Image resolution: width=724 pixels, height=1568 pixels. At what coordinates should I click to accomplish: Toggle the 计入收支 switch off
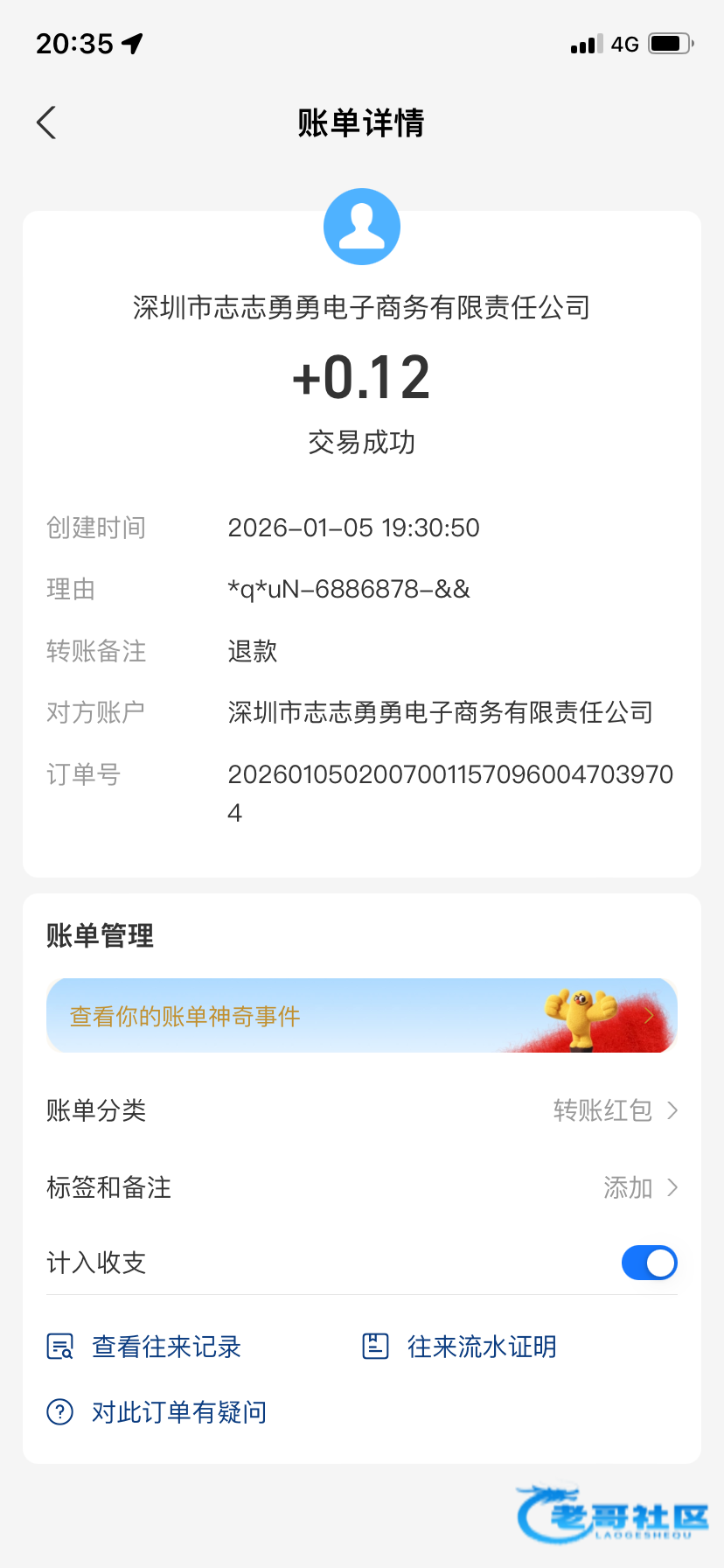pos(649,1263)
